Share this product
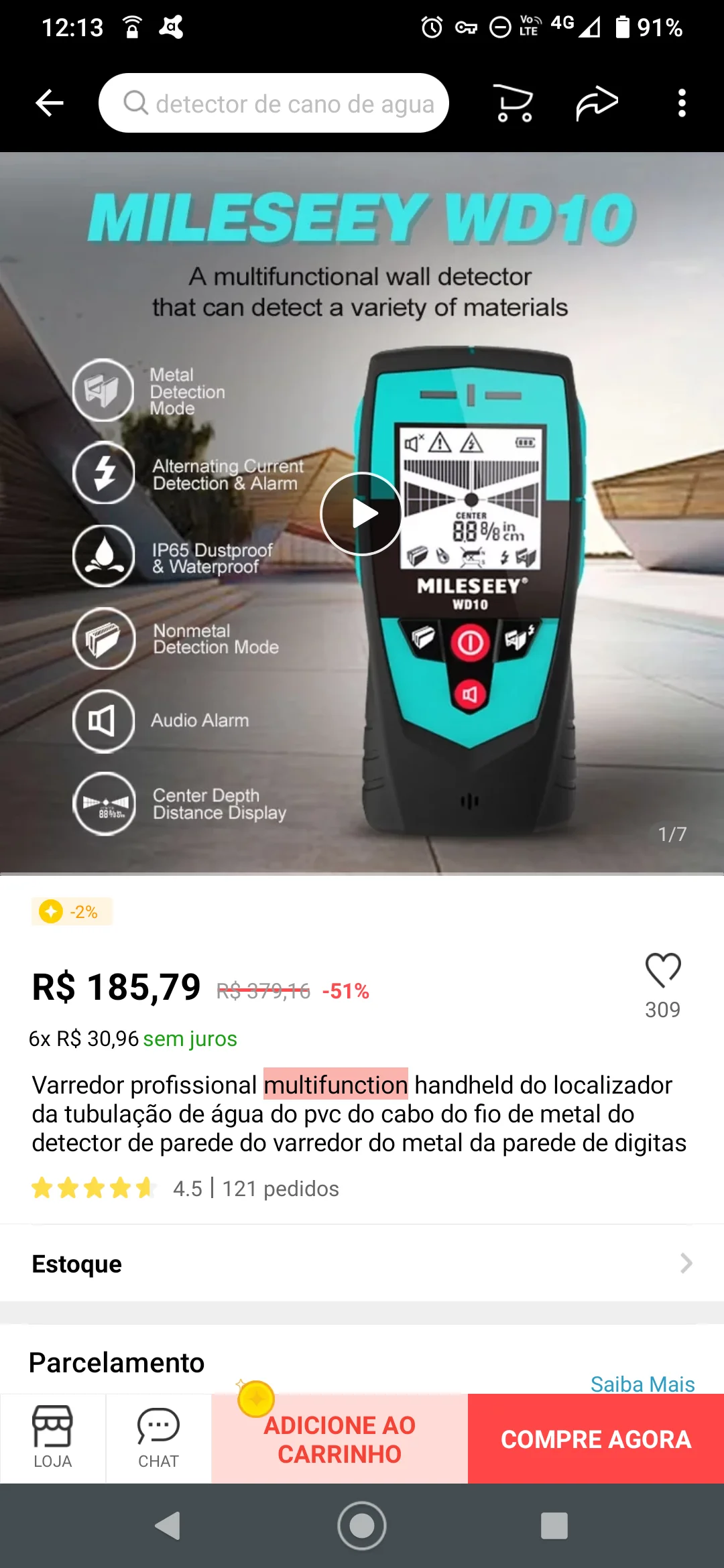This screenshot has height=1568, width=724. [597, 103]
